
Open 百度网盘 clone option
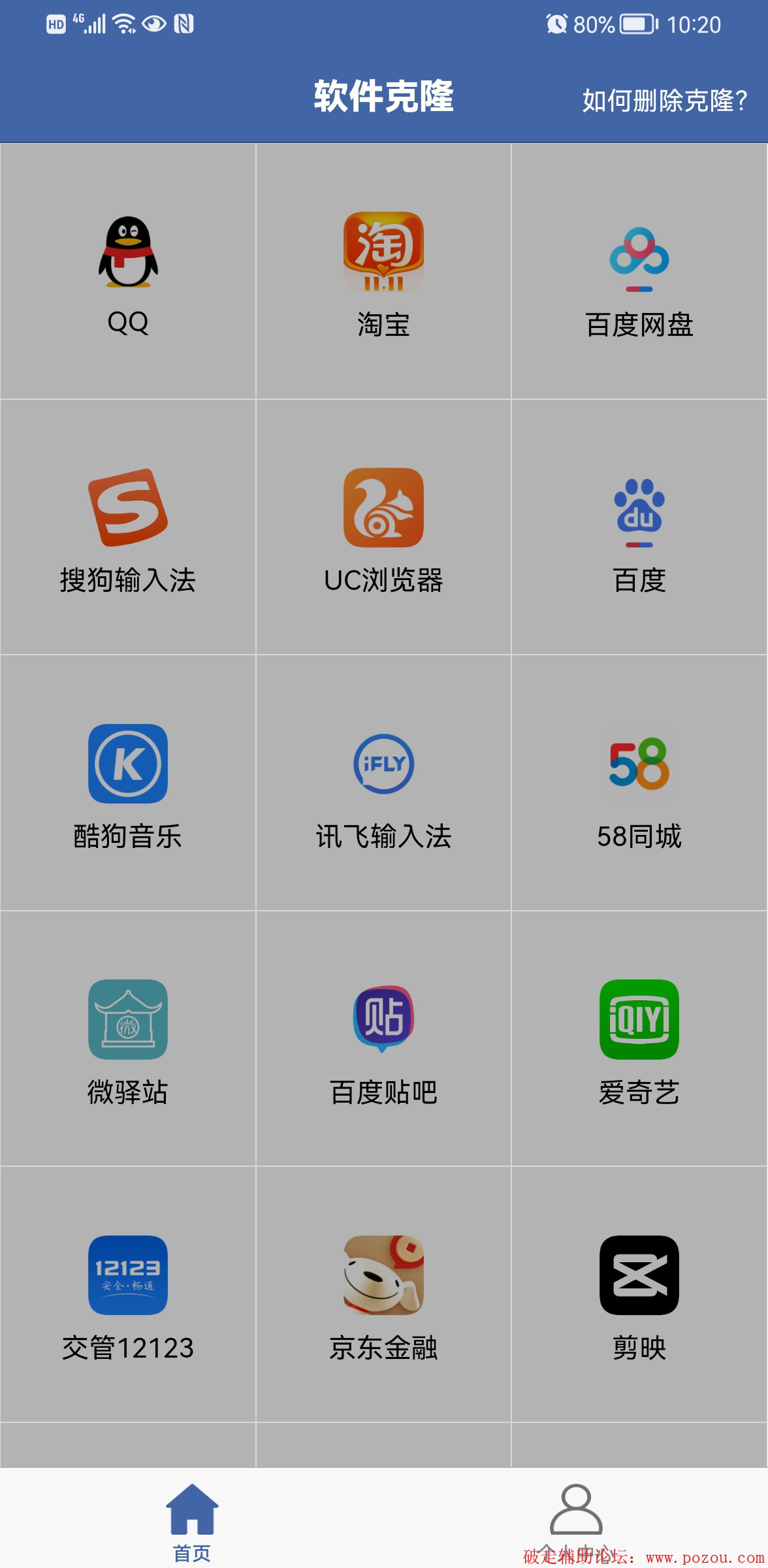tap(639, 272)
